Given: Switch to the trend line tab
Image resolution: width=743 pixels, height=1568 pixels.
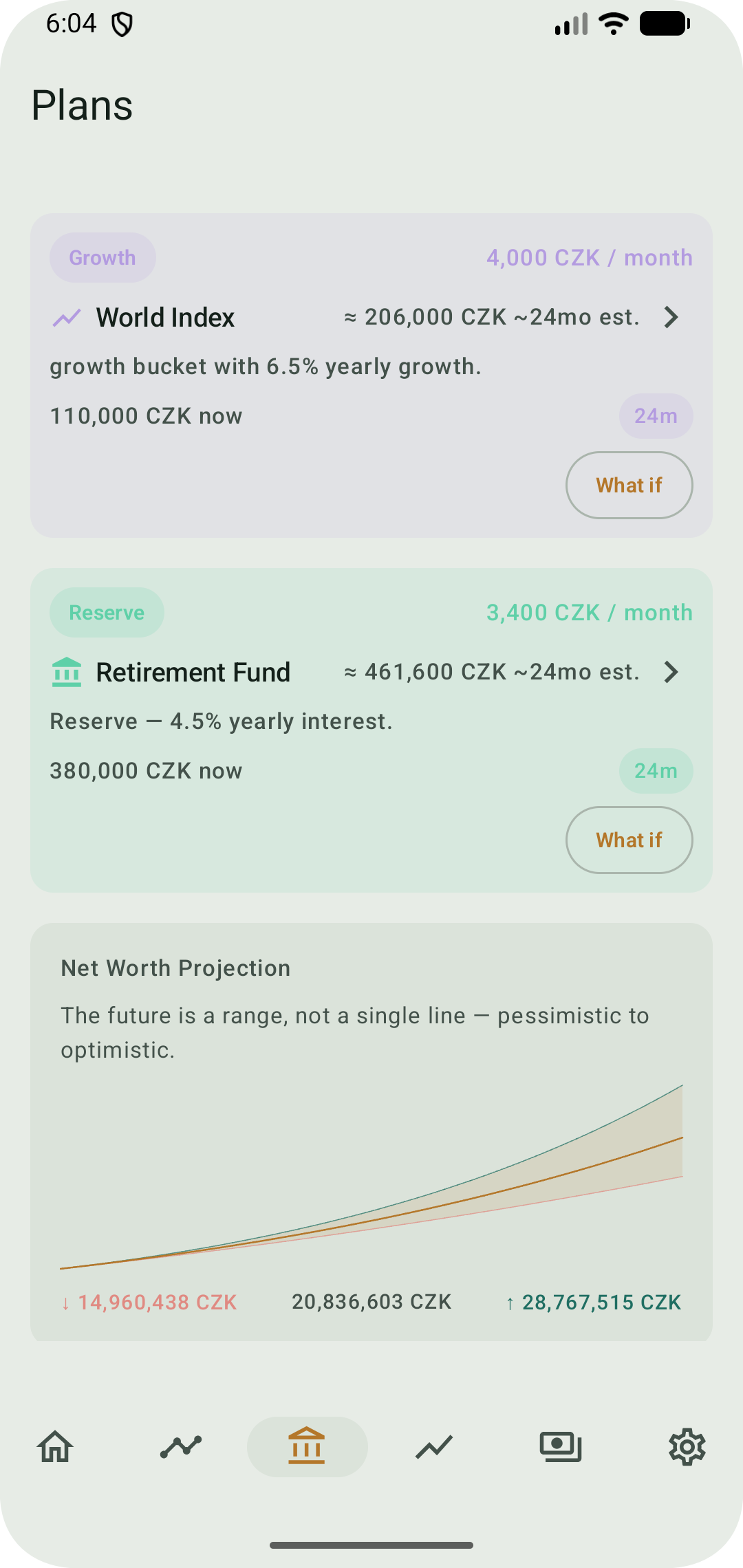Looking at the screenshot, I should (x=434, y=1446).
